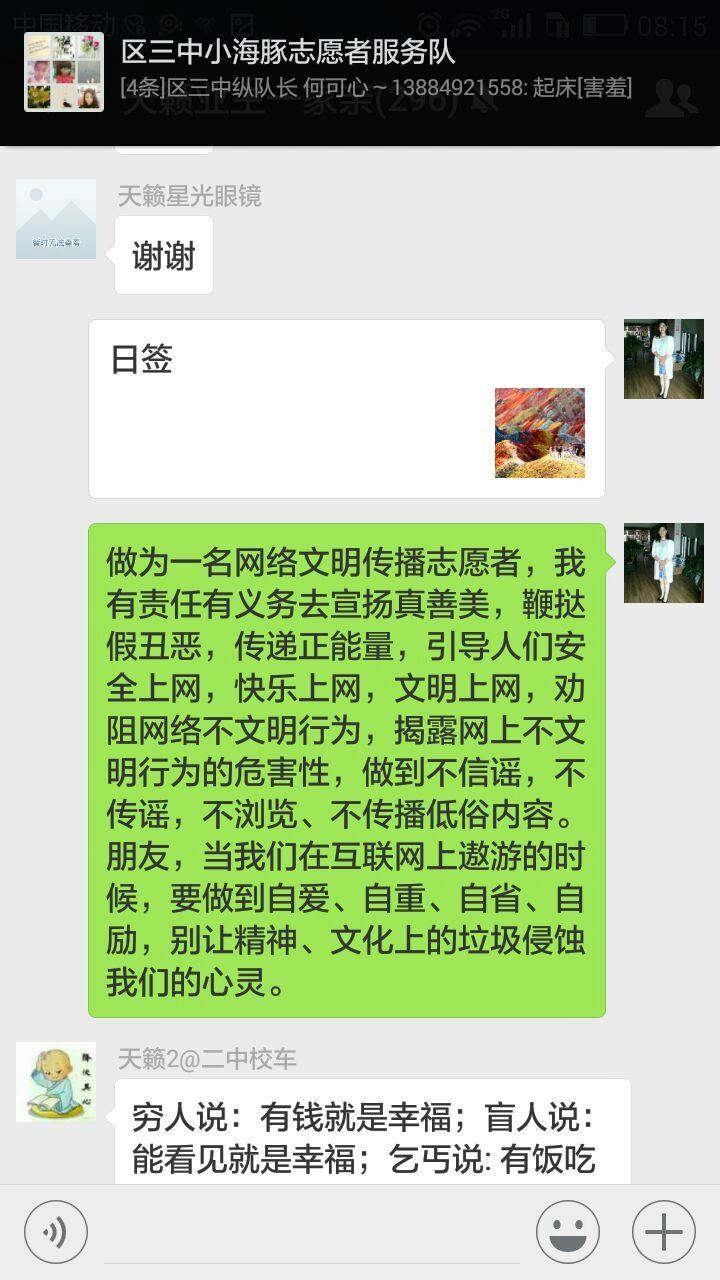The width and height of the screenshot is (720, 1280).
Task: View the profile of 天籁星光眼镜
Action: coord(56,219)
